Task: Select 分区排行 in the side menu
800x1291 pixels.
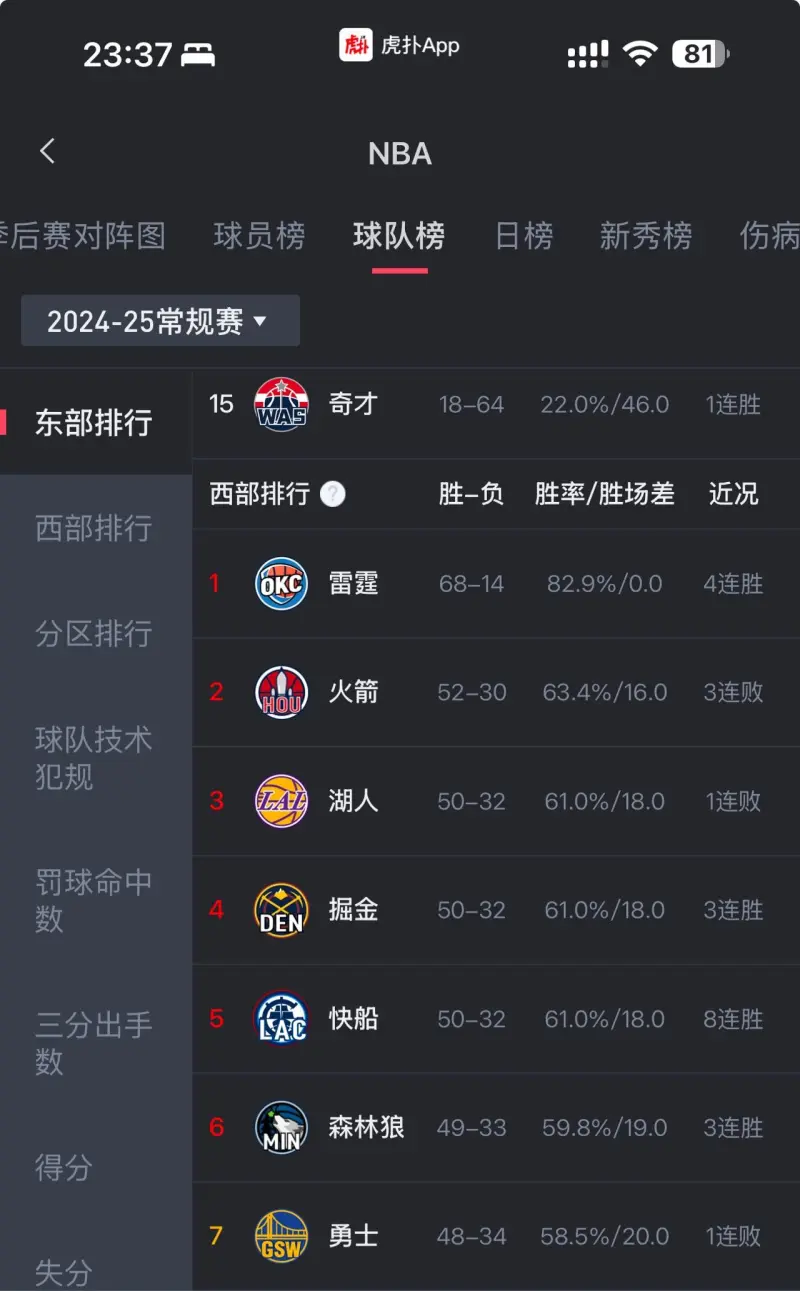Action: pos(94,634)
